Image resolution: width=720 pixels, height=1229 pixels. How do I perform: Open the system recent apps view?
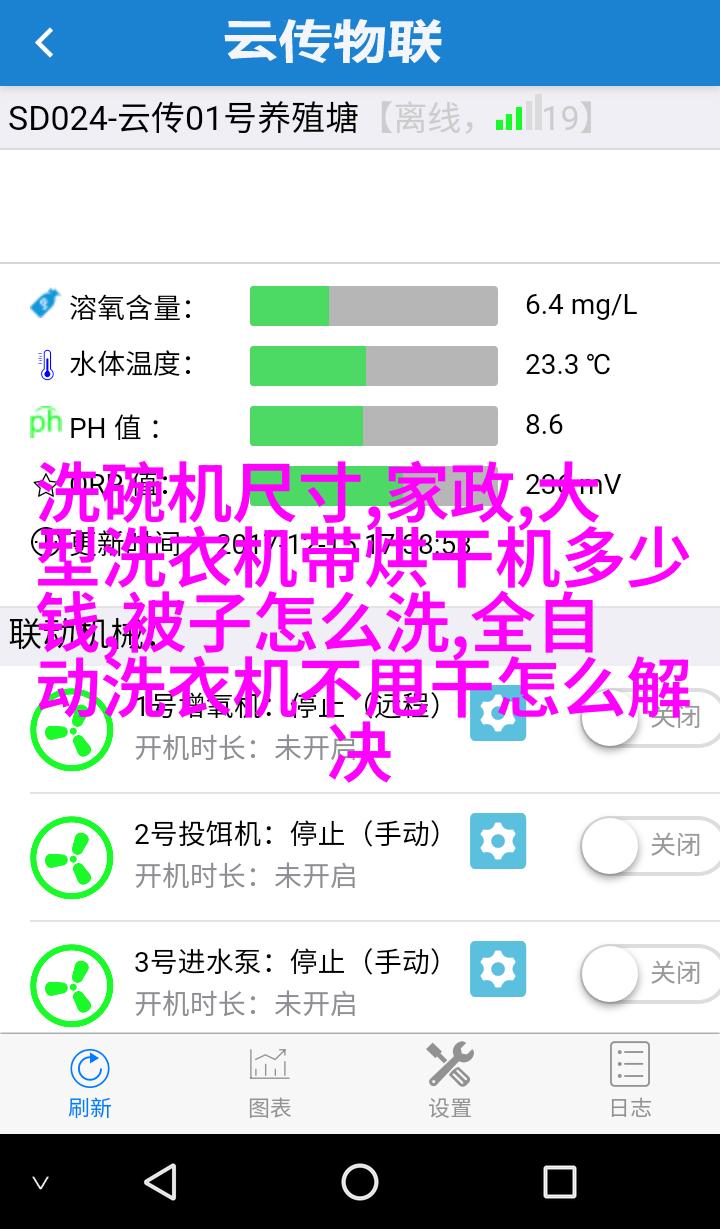tap(560, 1182)
